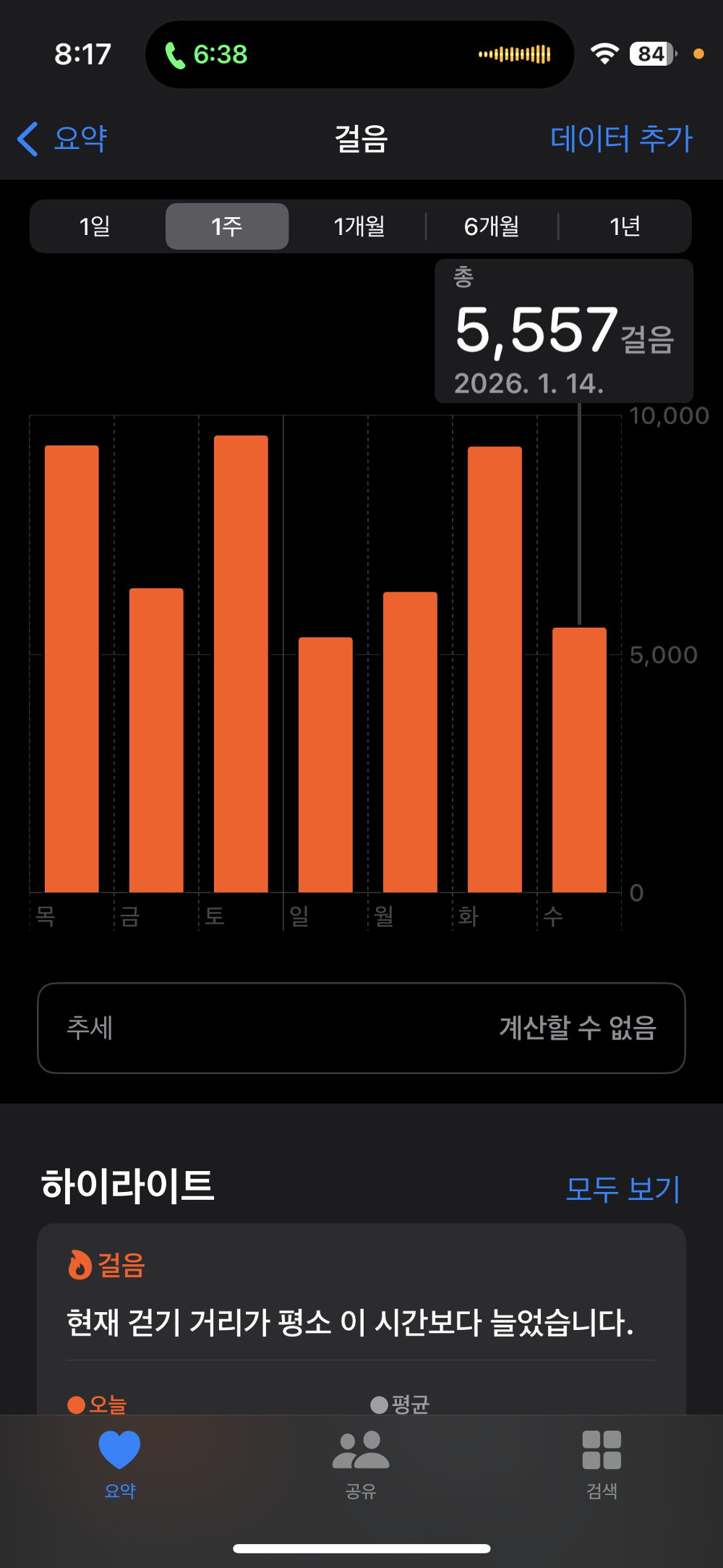Viewport: 723px width, 1568px height.
Task: Select the 토 bar in the chart
Action: point(241,664)
